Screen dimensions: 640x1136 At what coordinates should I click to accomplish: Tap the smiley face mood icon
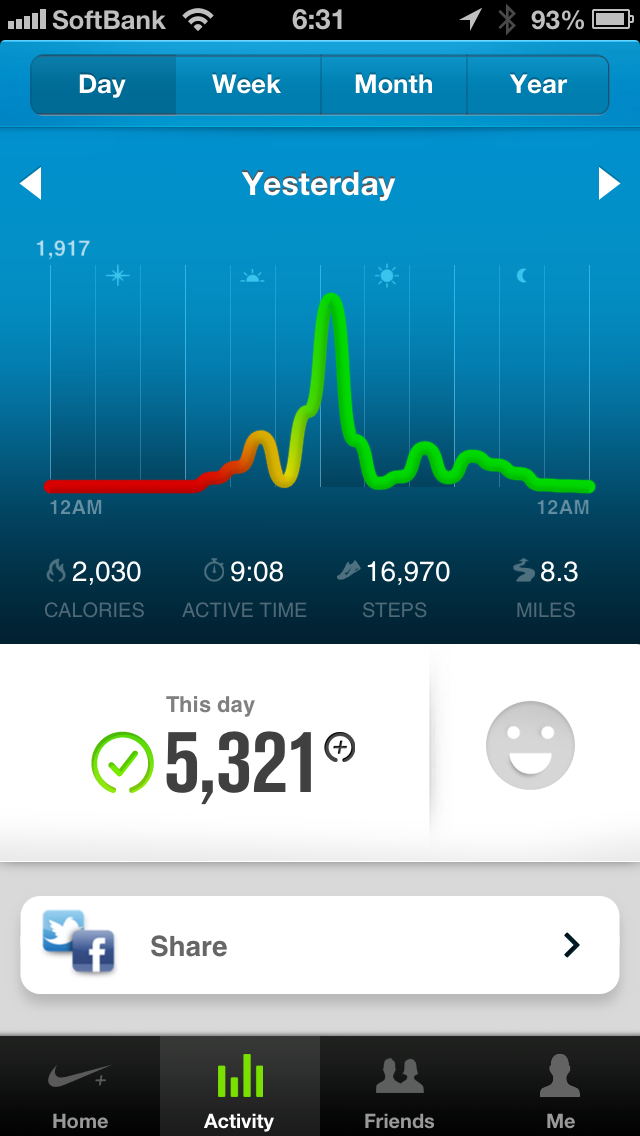click(x=530, y=745)
